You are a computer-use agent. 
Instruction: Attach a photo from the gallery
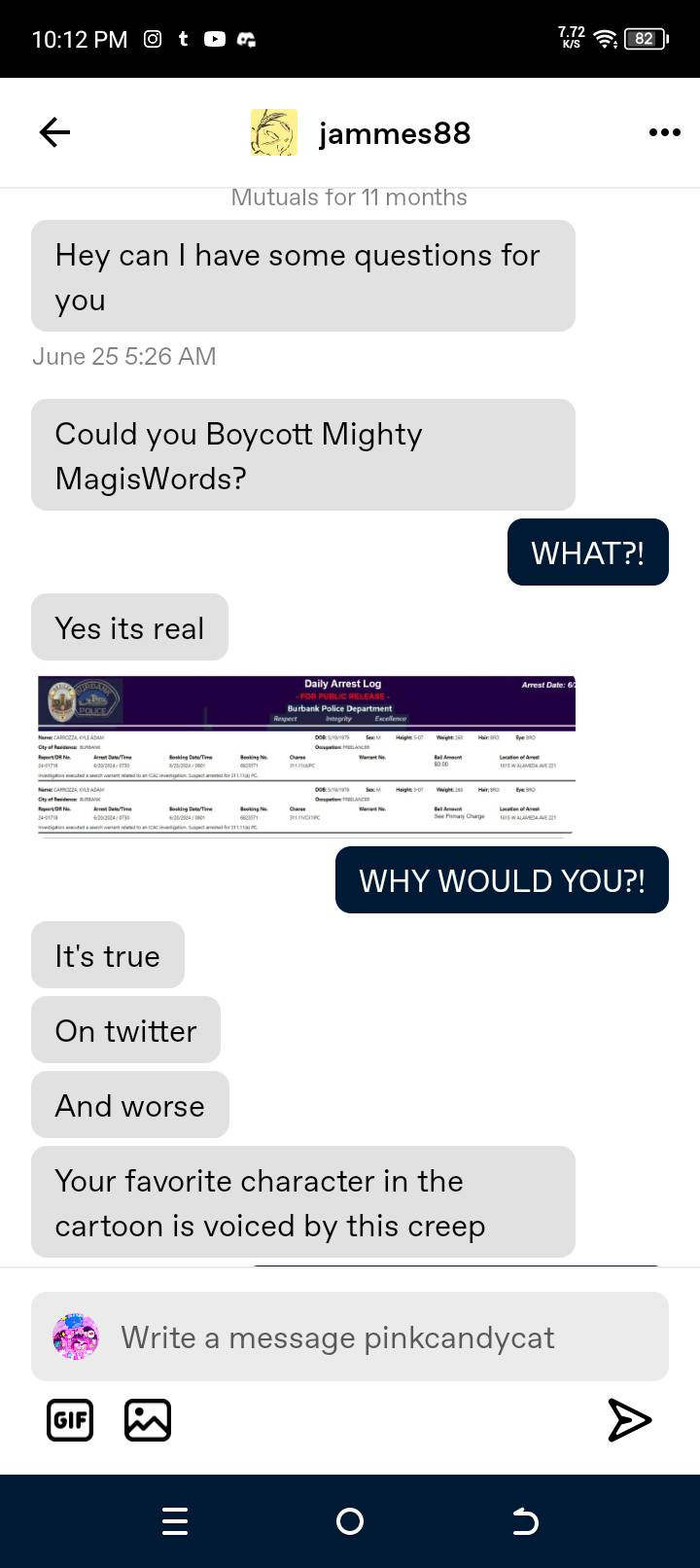tap(148, 1420)
